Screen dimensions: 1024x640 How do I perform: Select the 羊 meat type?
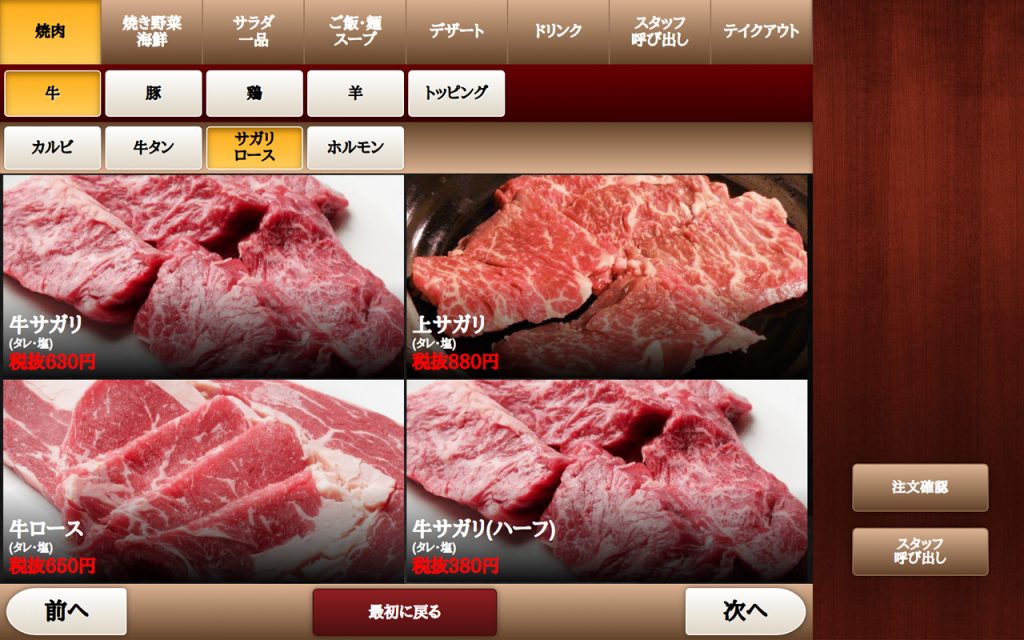pos(355,93)
